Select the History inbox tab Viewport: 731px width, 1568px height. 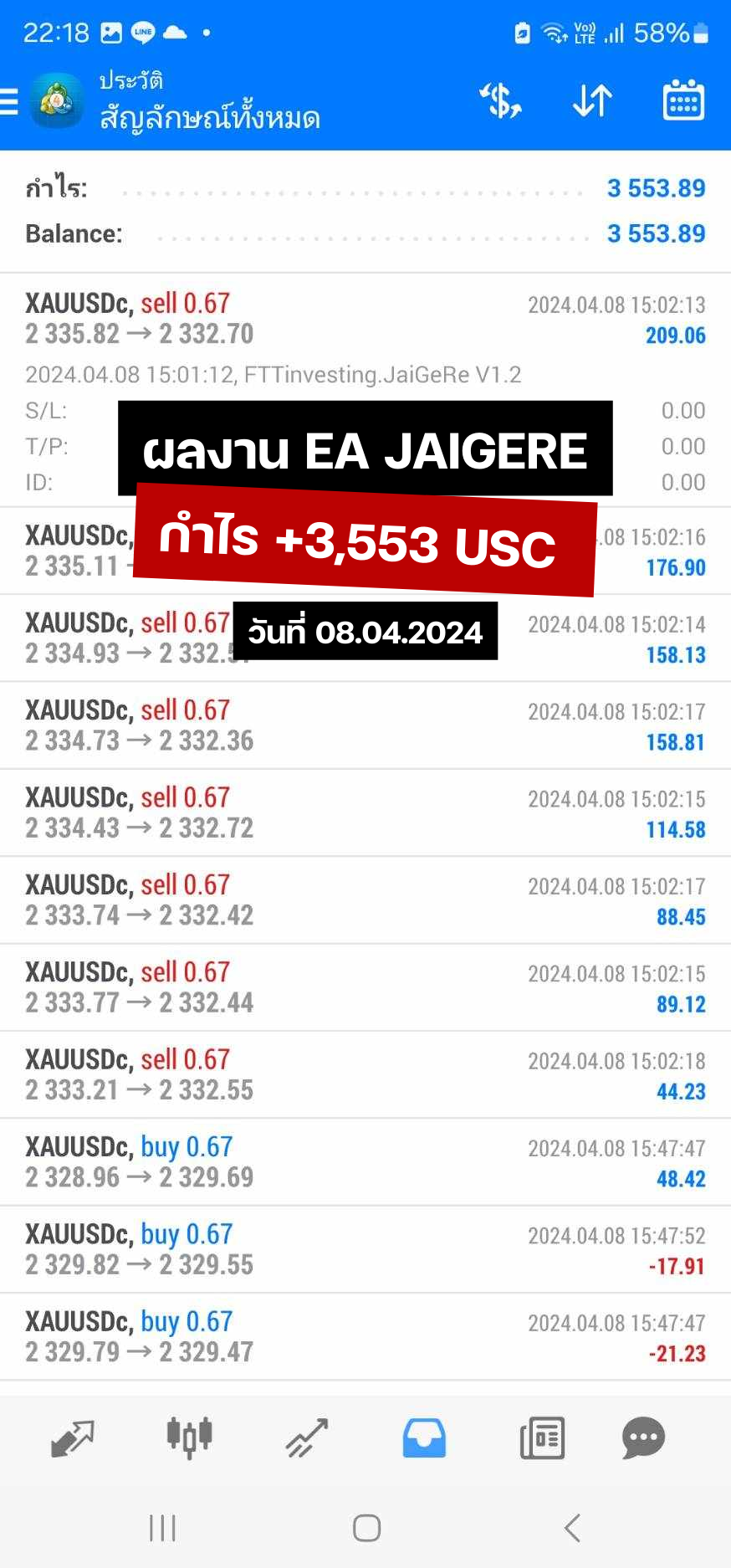pos(424,1438)
